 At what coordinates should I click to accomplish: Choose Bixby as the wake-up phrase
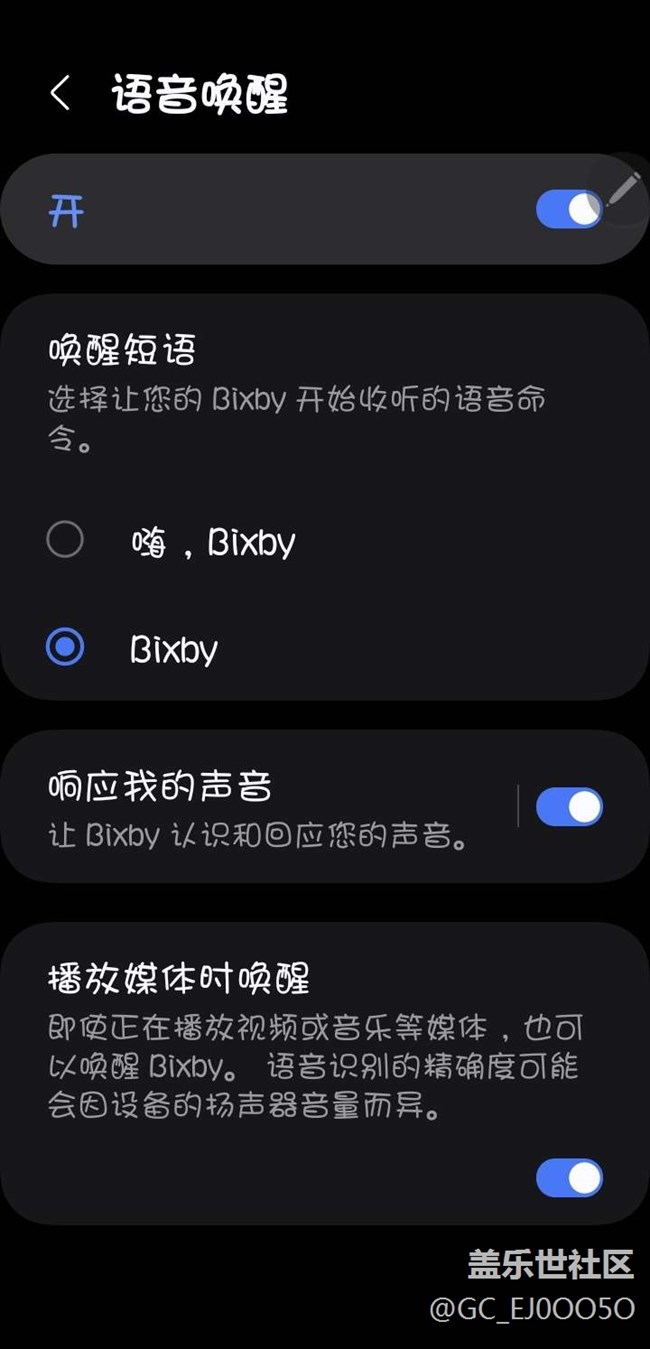tap(66, 649)
